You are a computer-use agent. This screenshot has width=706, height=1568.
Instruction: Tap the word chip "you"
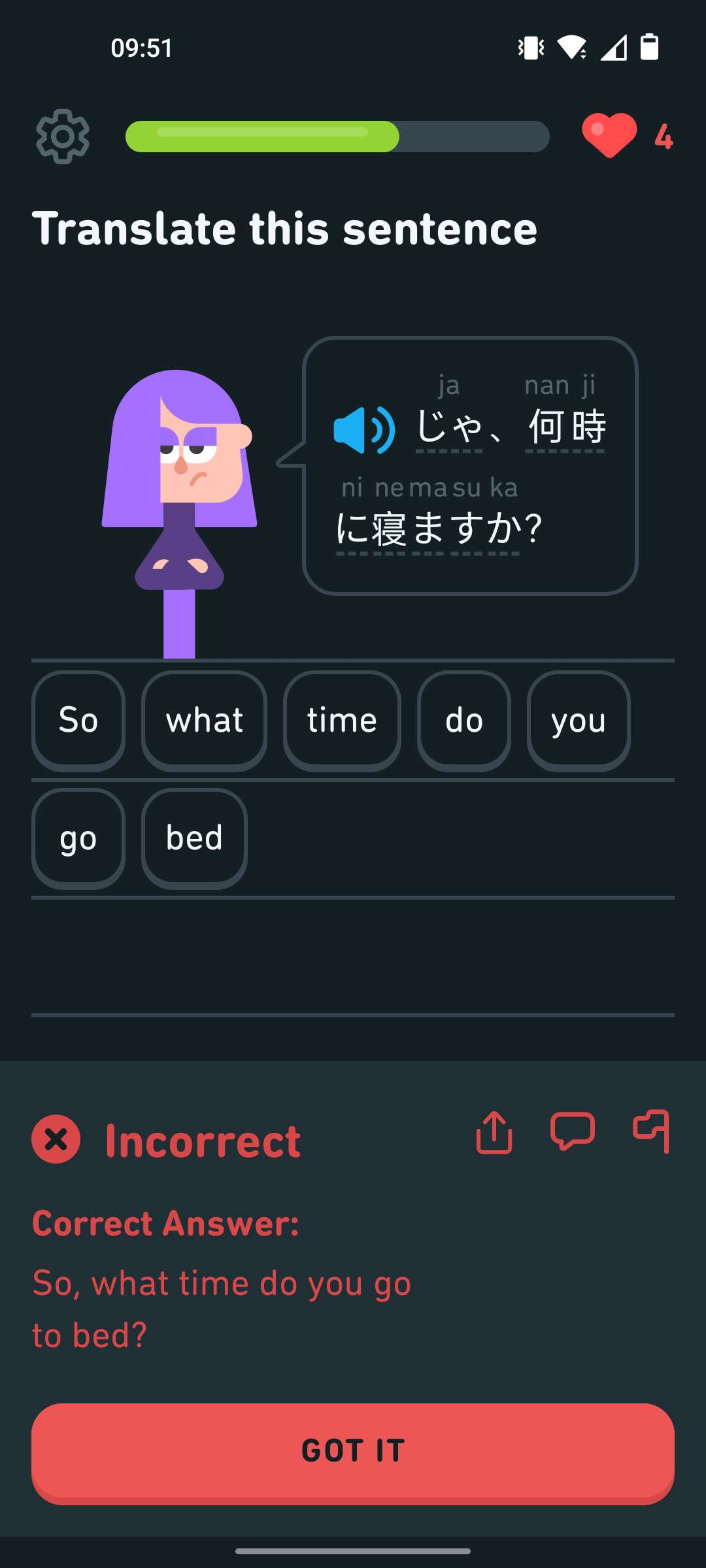579,720
